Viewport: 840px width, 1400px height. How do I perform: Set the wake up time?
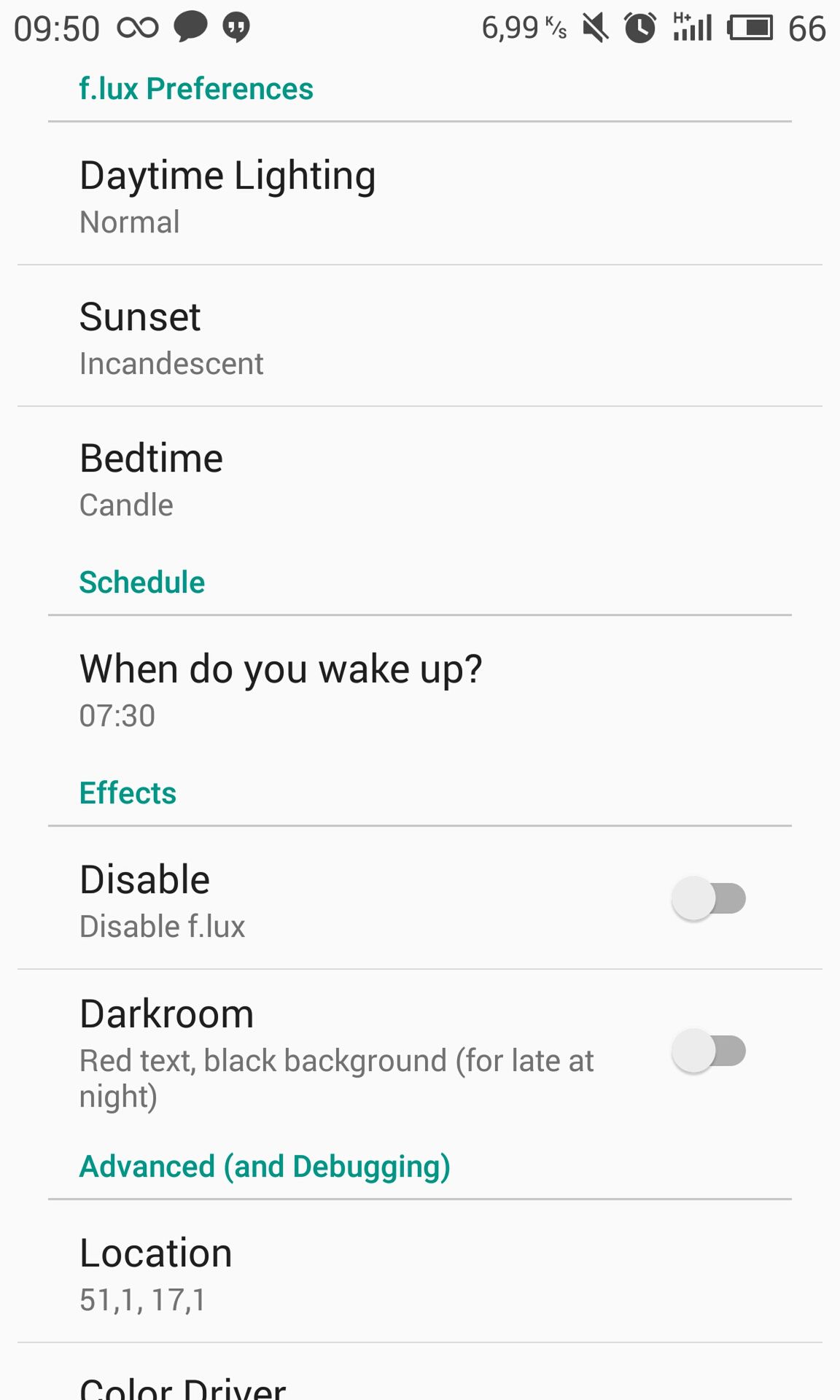coord(420,688)
